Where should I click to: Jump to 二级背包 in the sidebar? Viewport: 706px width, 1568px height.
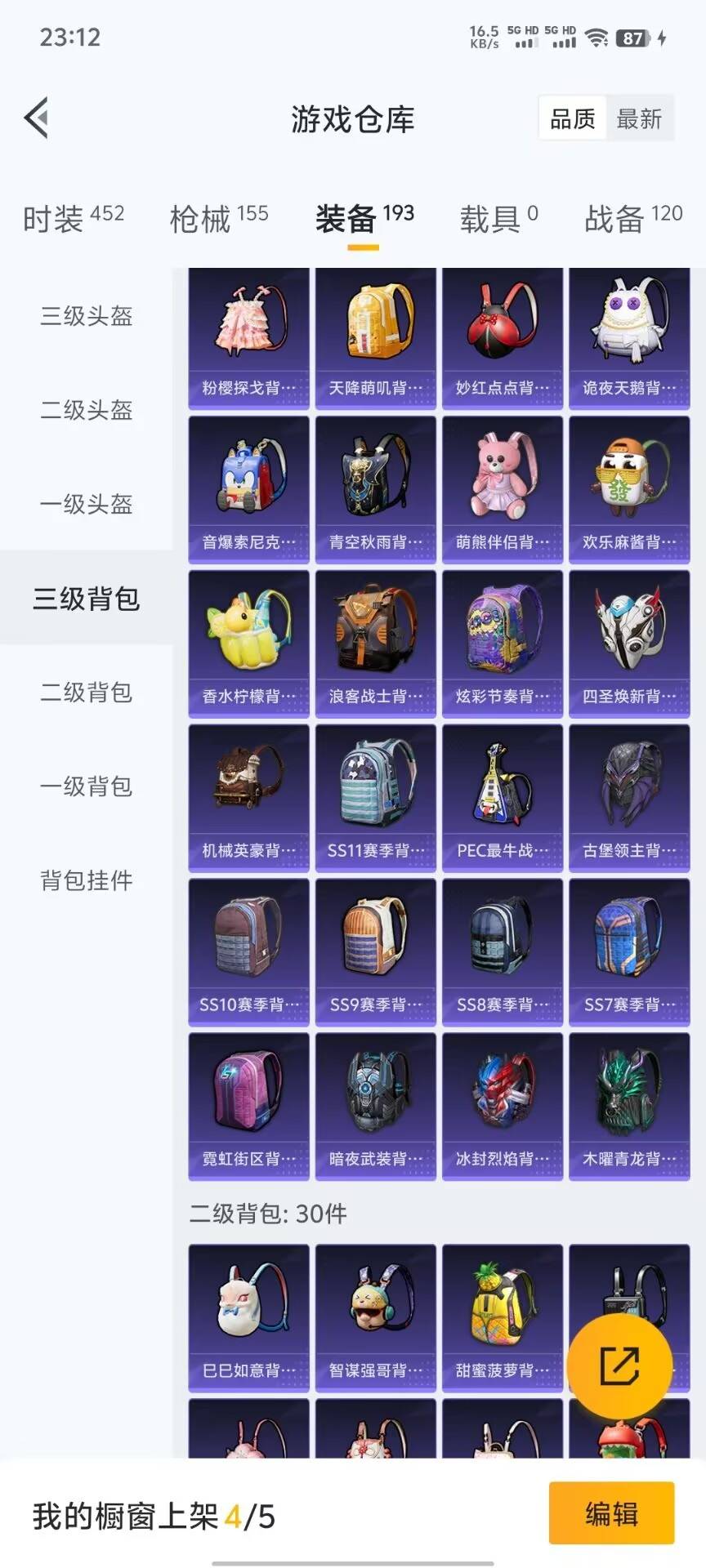(x=87, y=693)
